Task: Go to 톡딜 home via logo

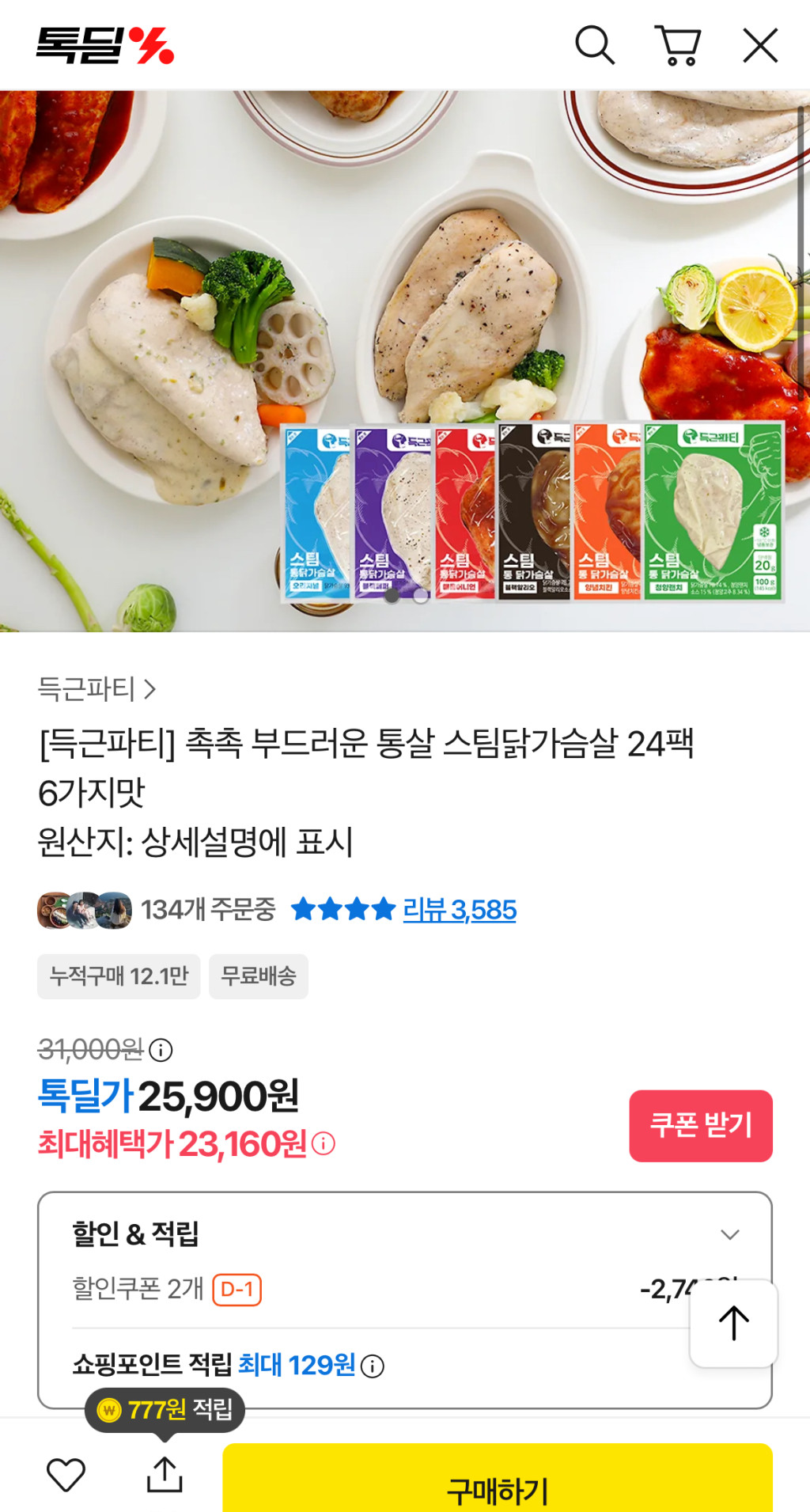Action: (x=104, y=45)
